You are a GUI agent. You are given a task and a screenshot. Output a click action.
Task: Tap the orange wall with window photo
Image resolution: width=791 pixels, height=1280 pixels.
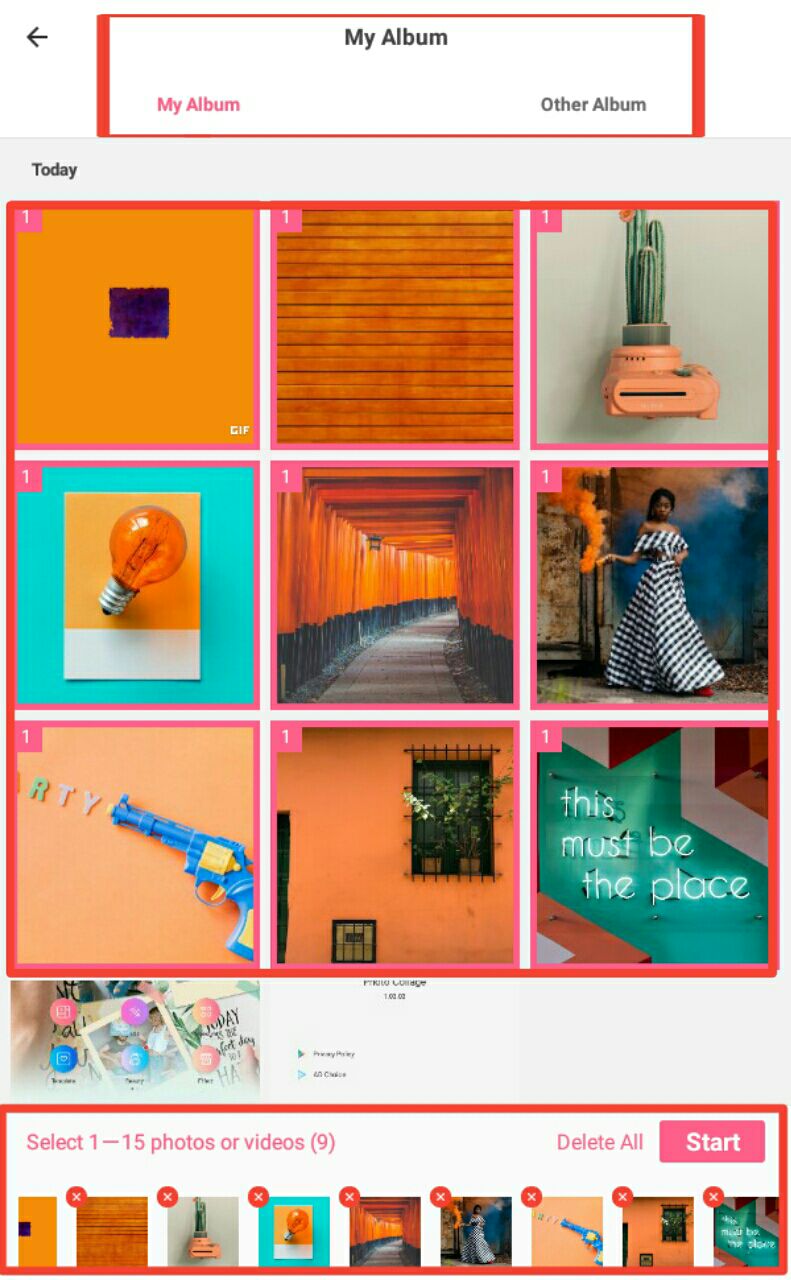395,845
